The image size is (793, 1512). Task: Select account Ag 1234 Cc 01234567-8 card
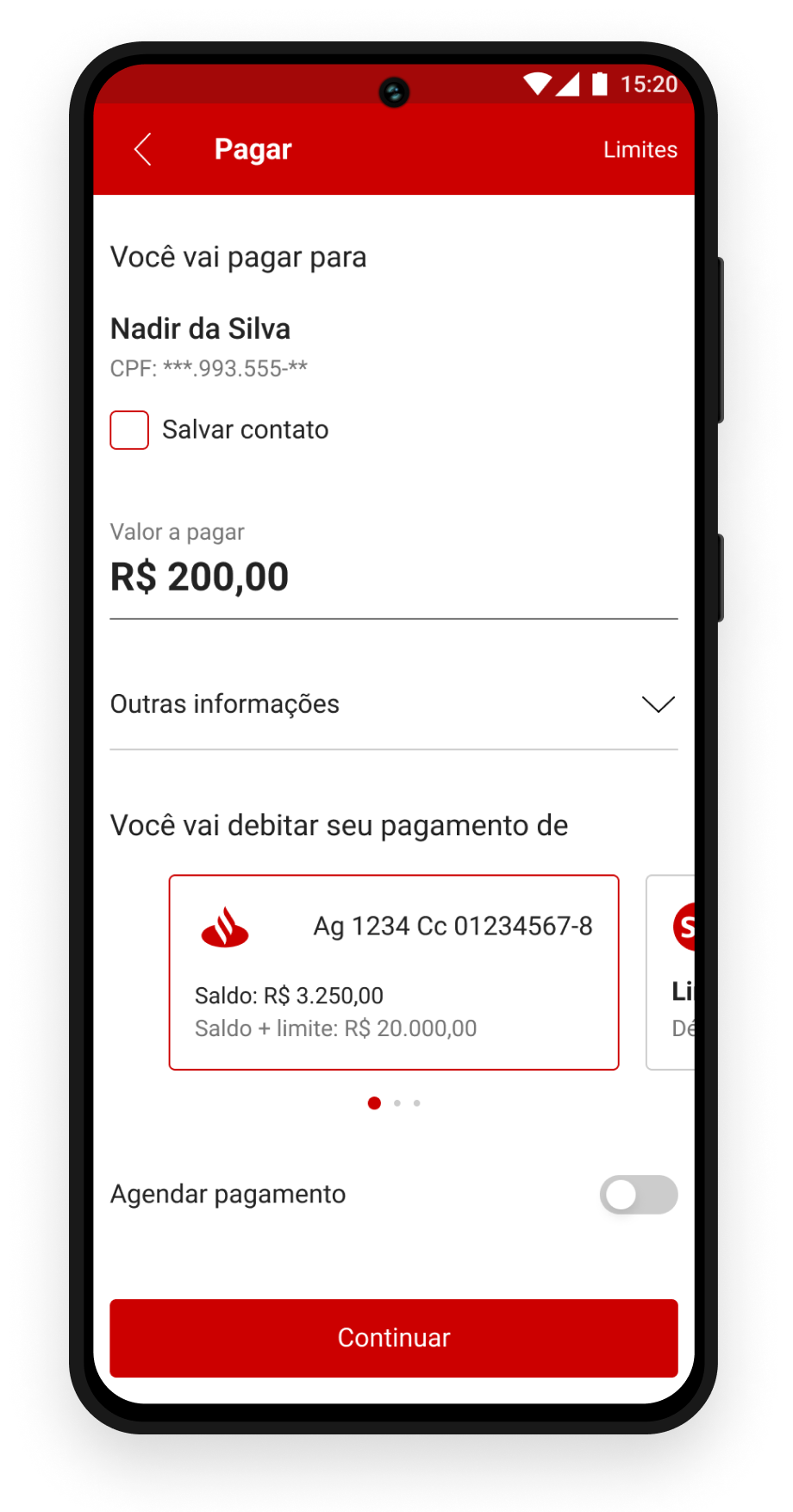[x=394, y=972]
